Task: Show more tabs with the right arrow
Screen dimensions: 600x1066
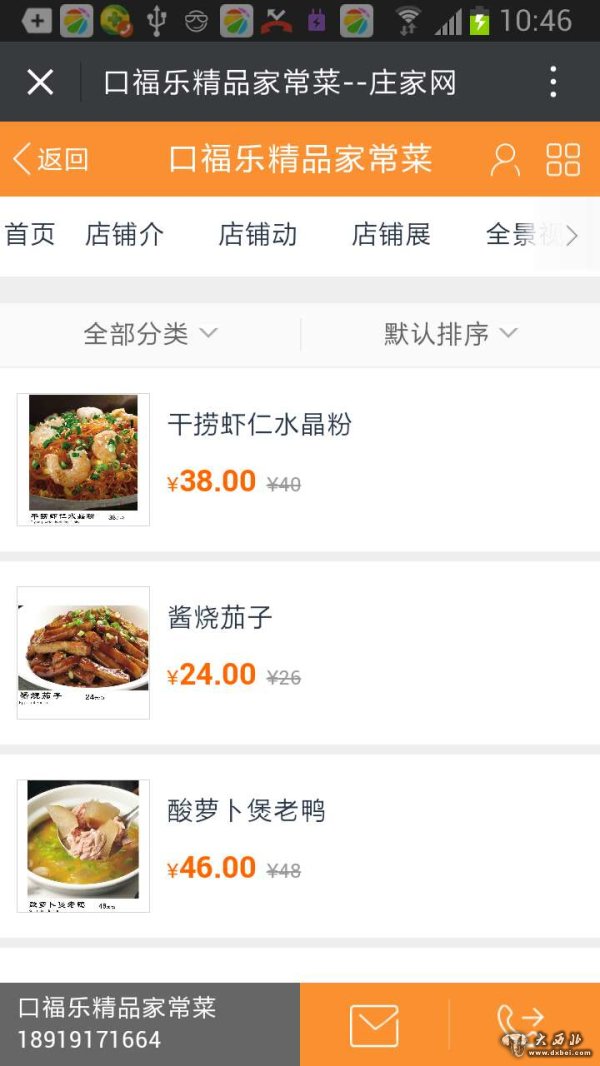Action: [x=572, y=235]
